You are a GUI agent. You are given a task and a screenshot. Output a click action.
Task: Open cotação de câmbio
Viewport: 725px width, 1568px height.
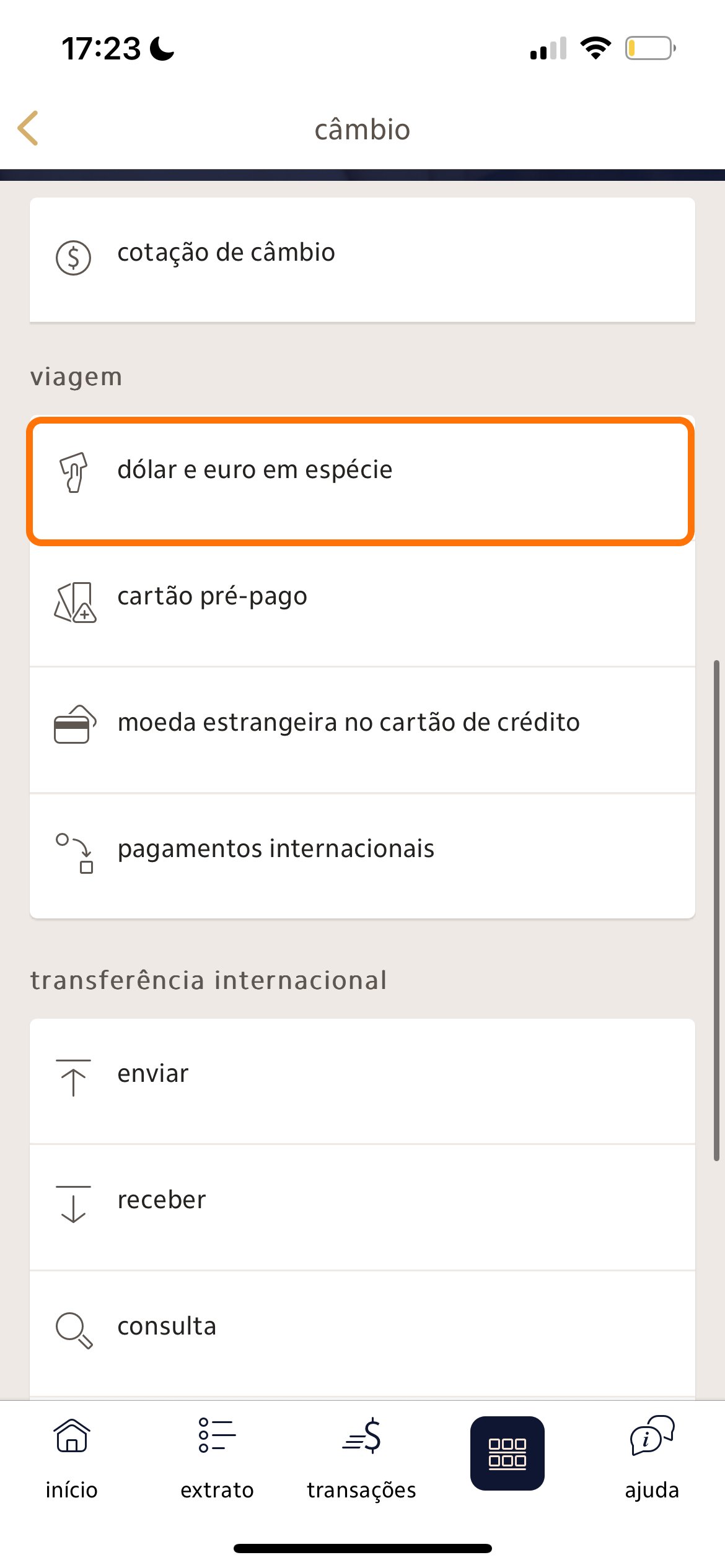[362, 259]
